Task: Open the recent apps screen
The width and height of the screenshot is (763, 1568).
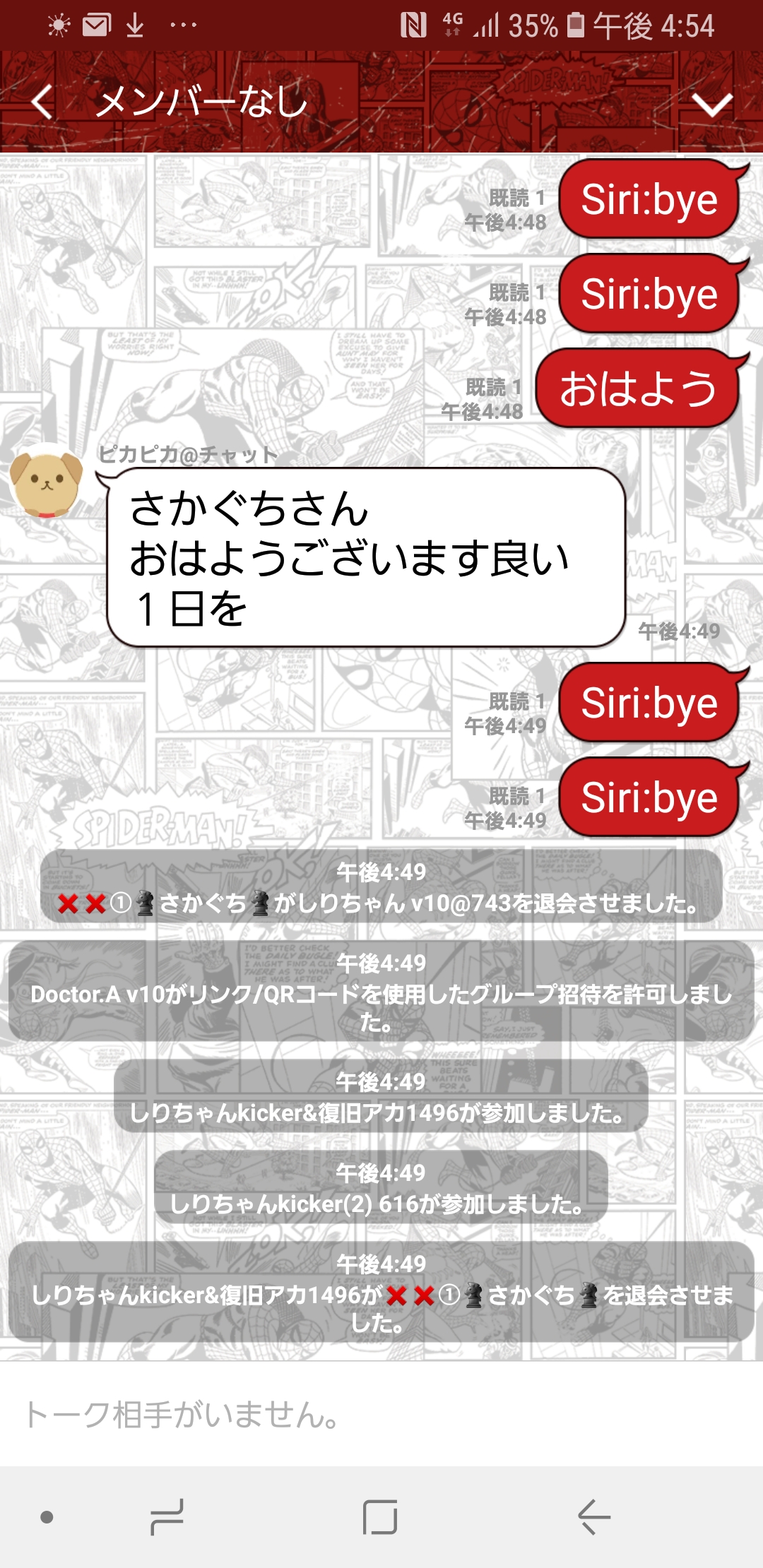Action: coord(167,1516)
